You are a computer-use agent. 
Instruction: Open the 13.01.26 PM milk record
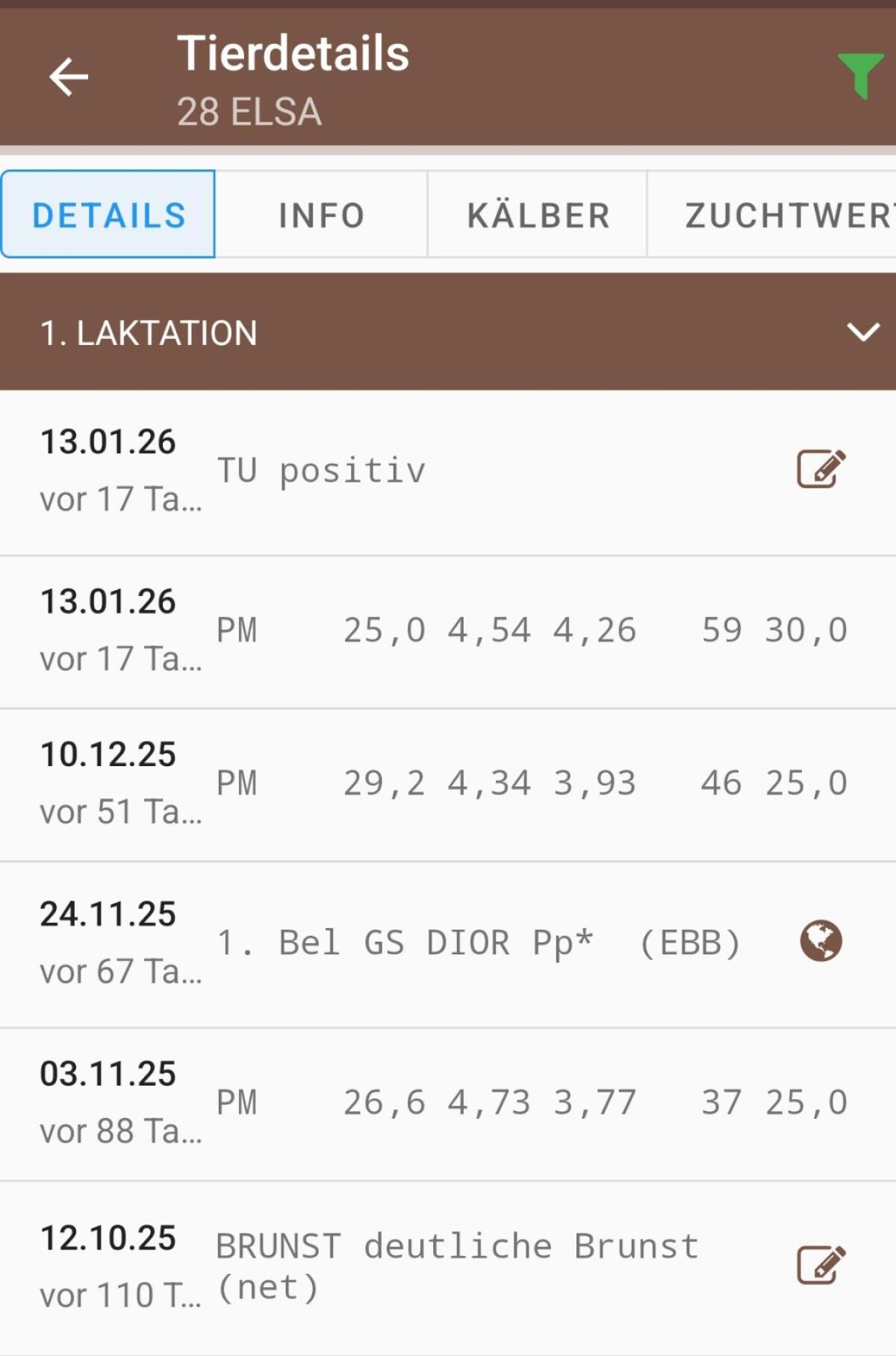click(448, 631)
